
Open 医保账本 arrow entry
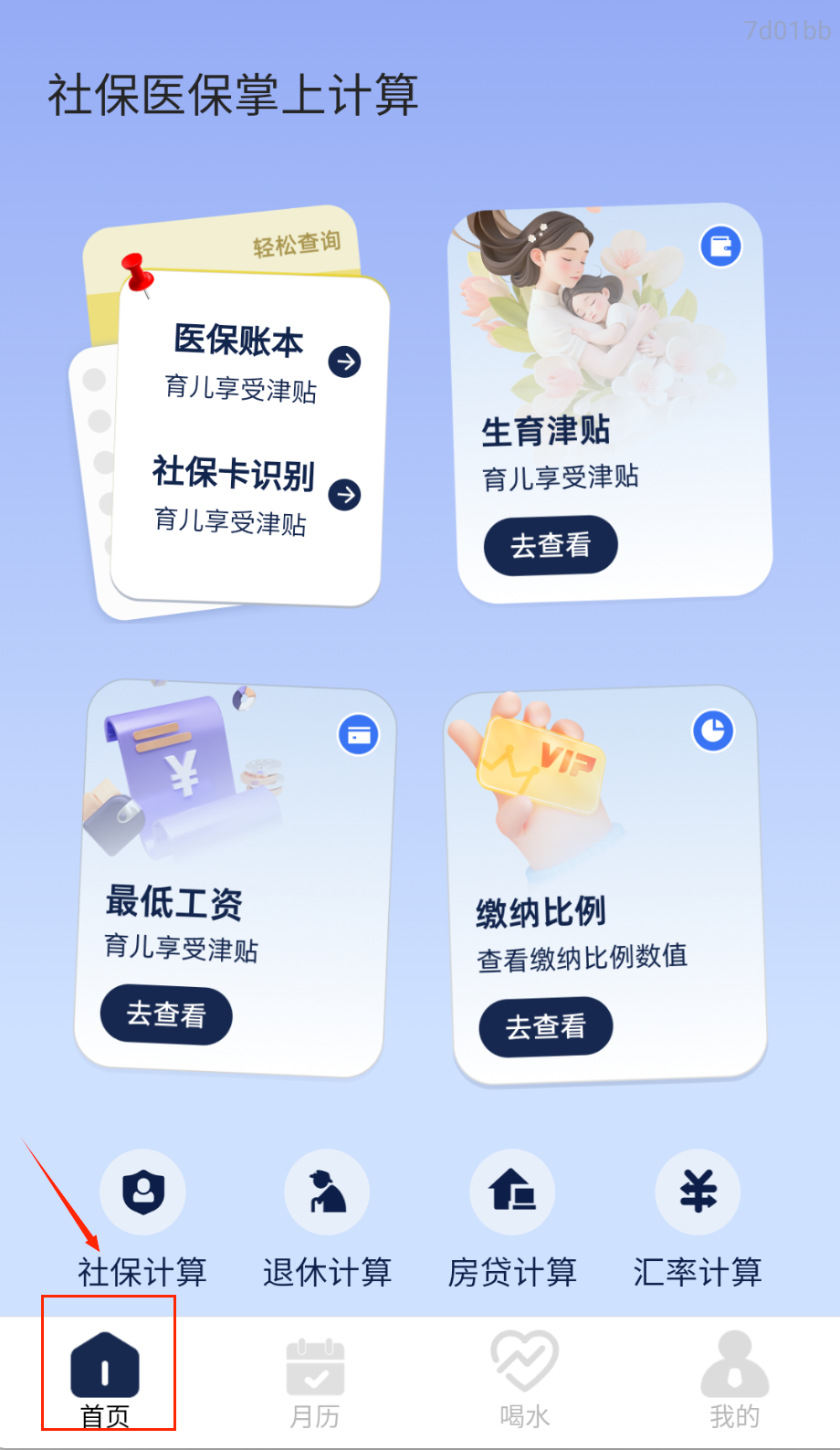pyautogui.click(x=344, y=362)
